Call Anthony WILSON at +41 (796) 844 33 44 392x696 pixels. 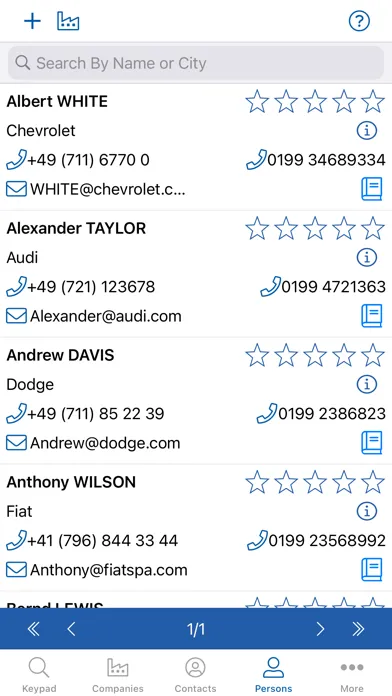pos(92,541)
